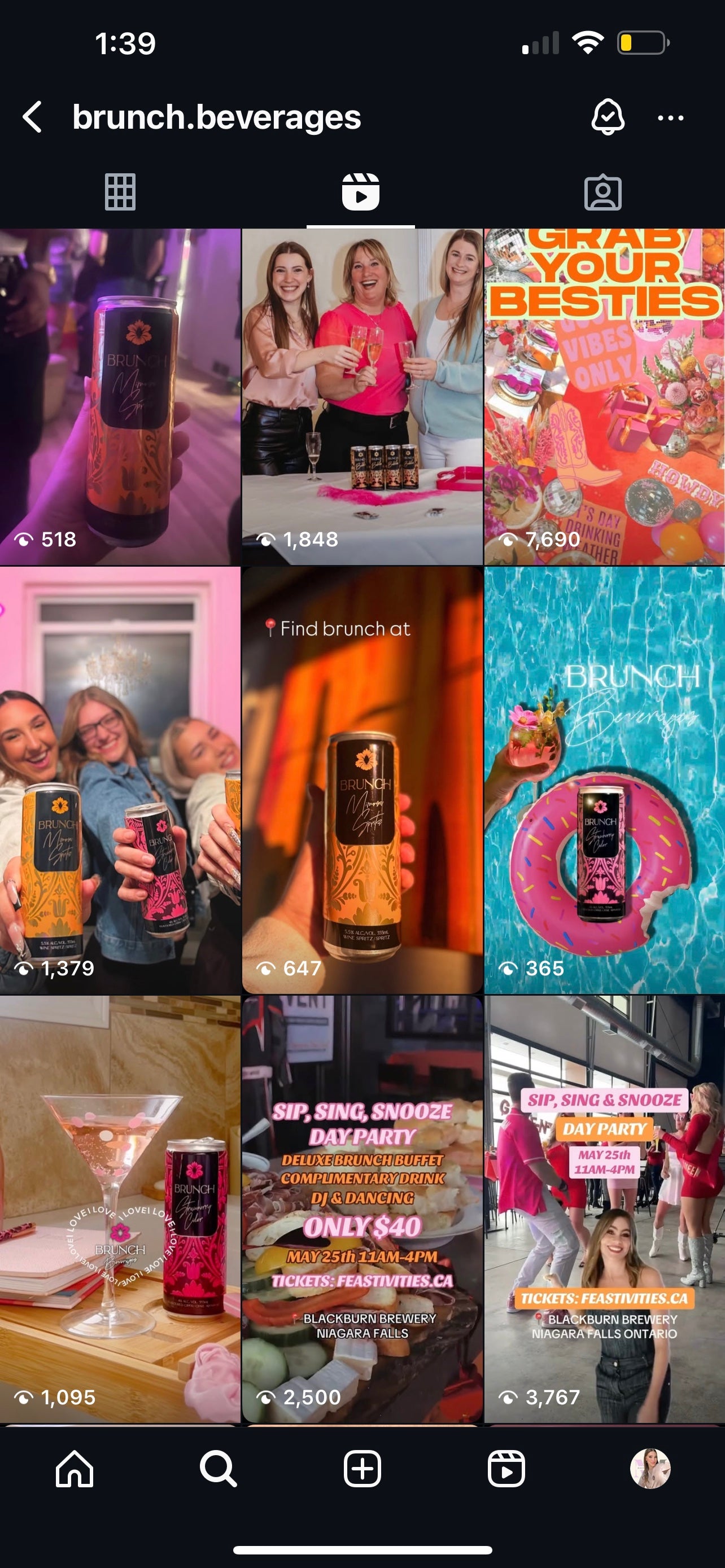Open the notification bell settings
725x1568 pixels.
[607, 117]
